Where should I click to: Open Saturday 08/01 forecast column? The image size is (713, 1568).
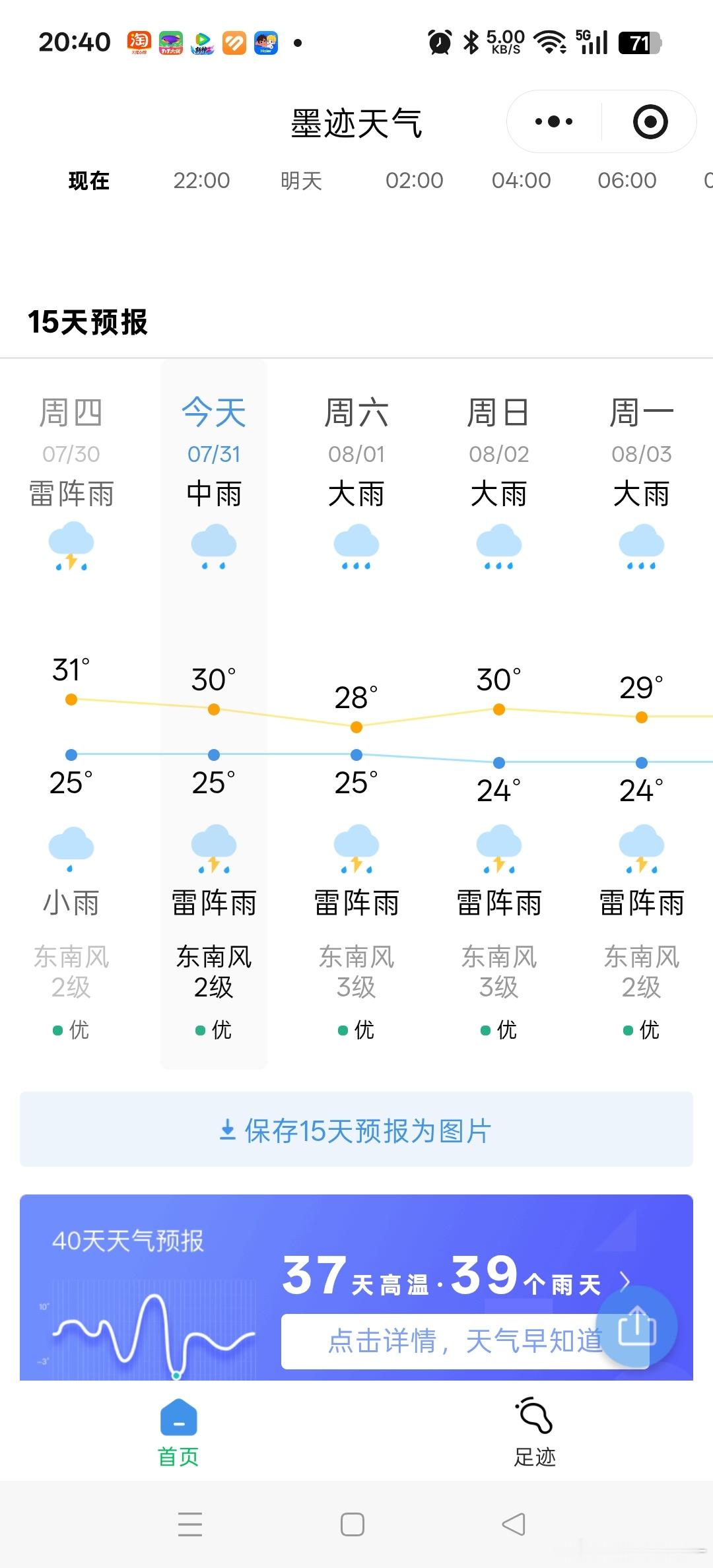click(x=356, y=714)
